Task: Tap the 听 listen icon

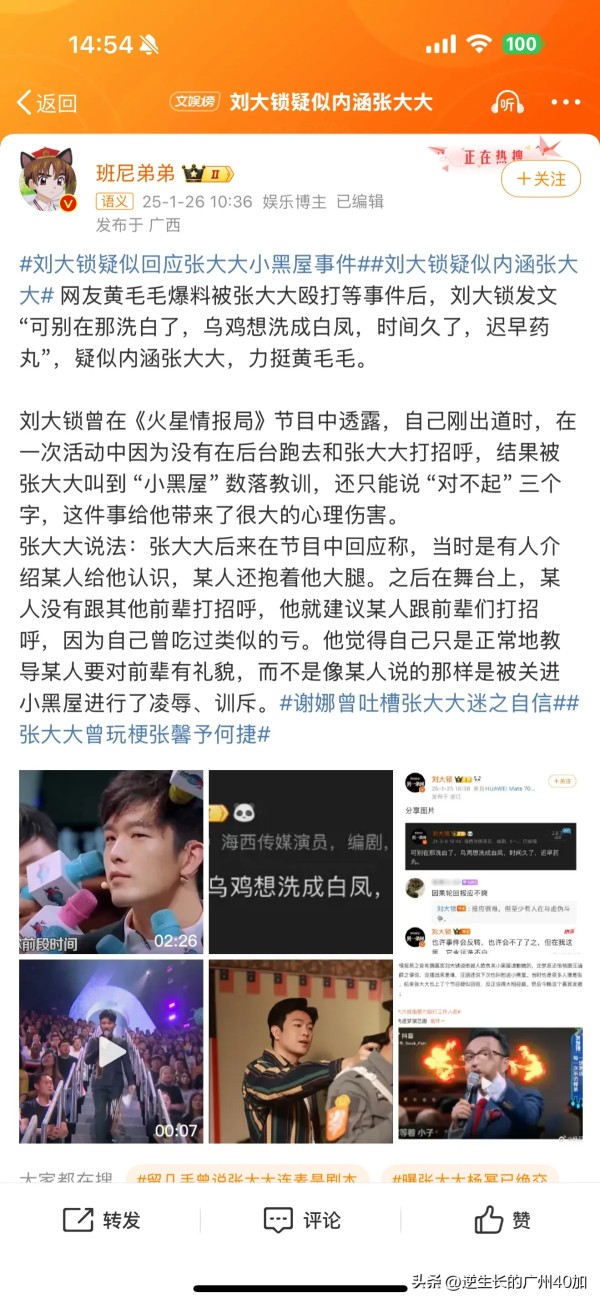Action: point(507,102)
